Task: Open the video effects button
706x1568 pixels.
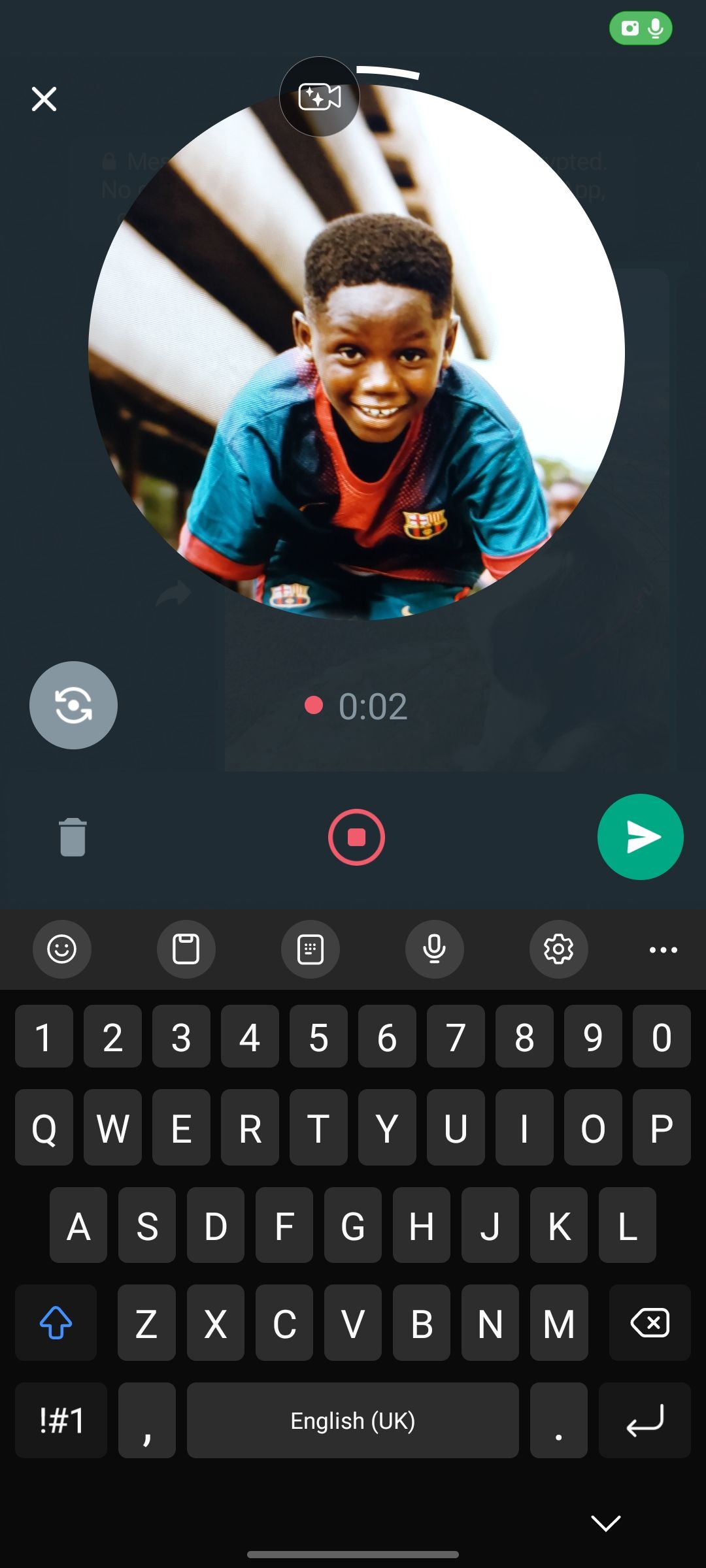Action: (319, 97)
